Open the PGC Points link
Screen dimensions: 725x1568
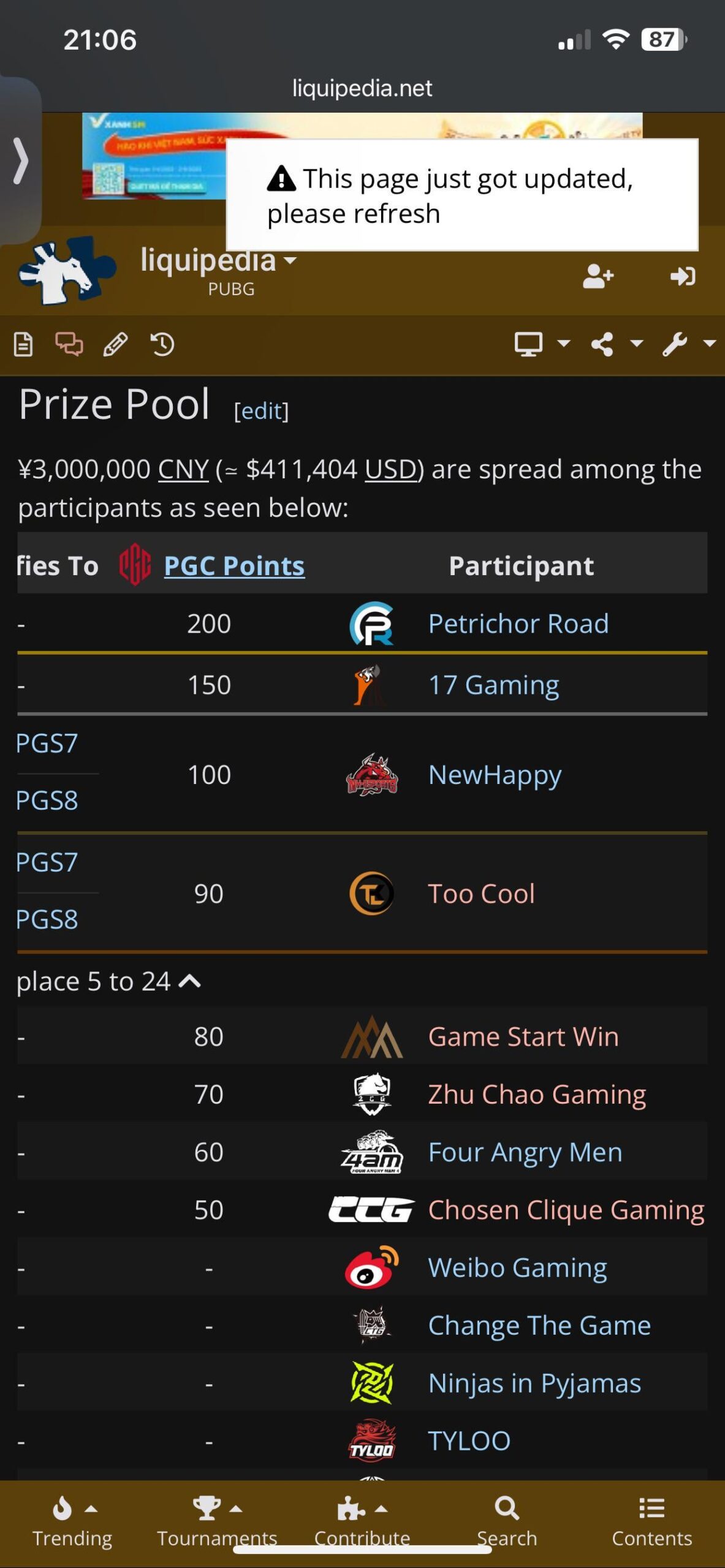pos(234,565)
